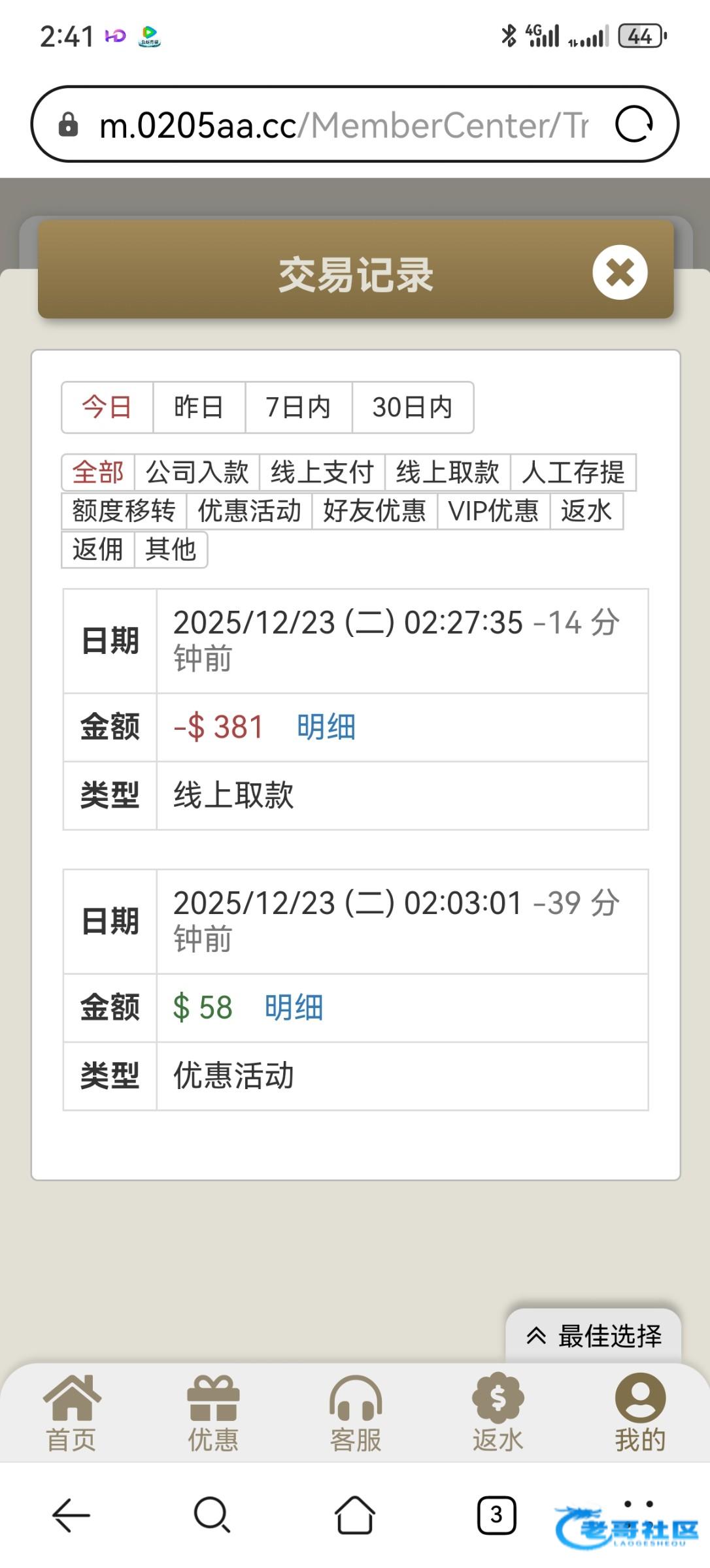Screen dimensions: 710x1568
Task: Reload the page in the address bar
Action: (634, 124)
